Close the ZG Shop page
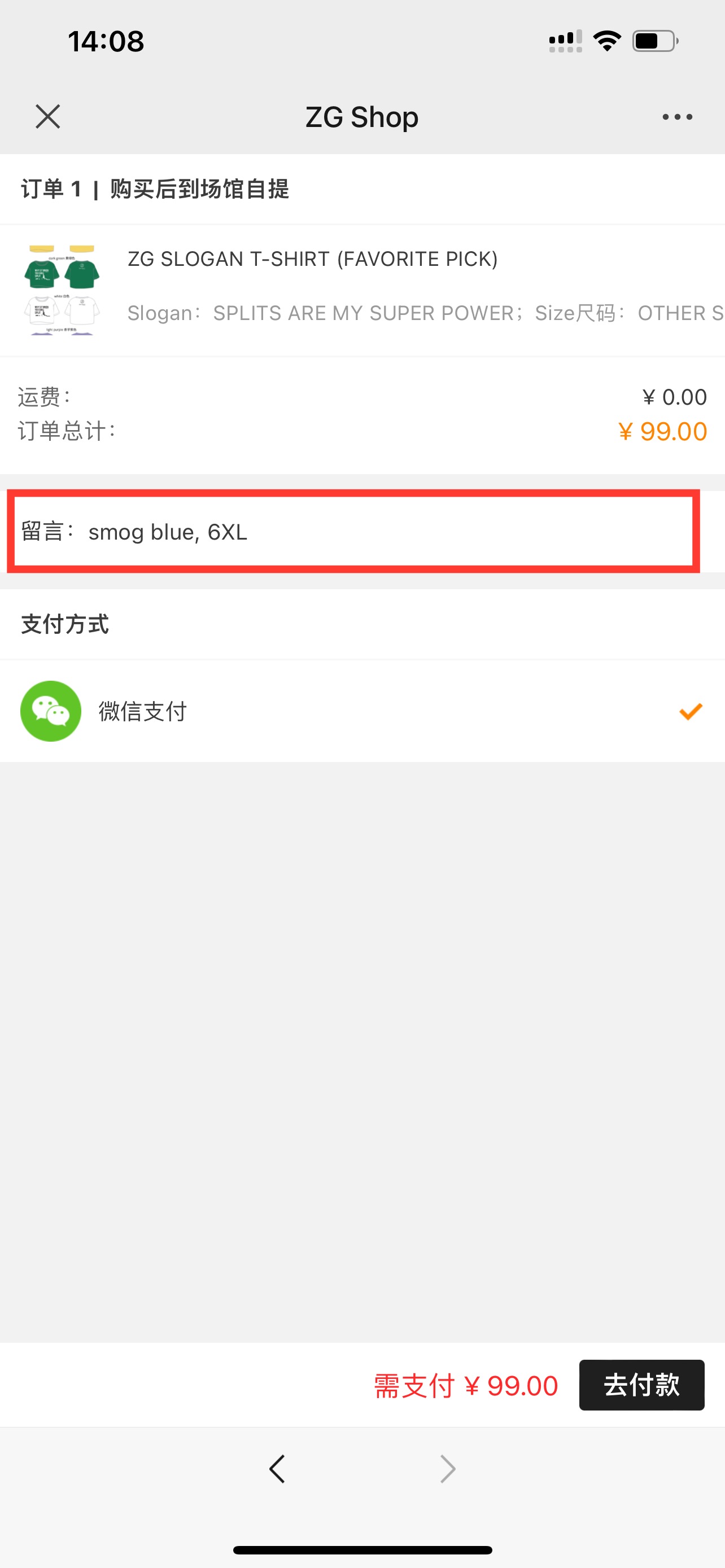725x1568 pixels. pos(47,116)
